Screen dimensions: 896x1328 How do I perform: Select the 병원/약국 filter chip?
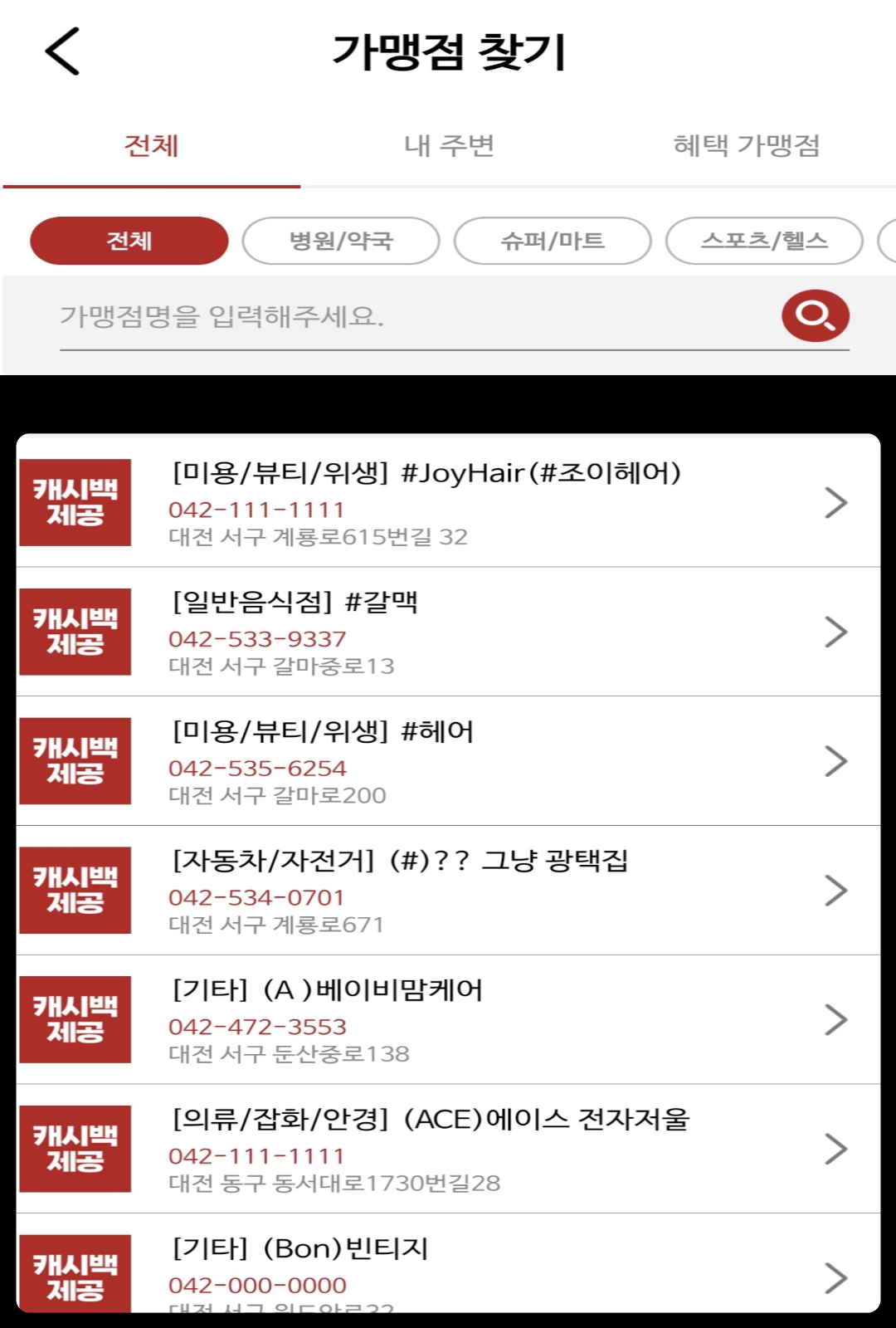click(340, 241)
